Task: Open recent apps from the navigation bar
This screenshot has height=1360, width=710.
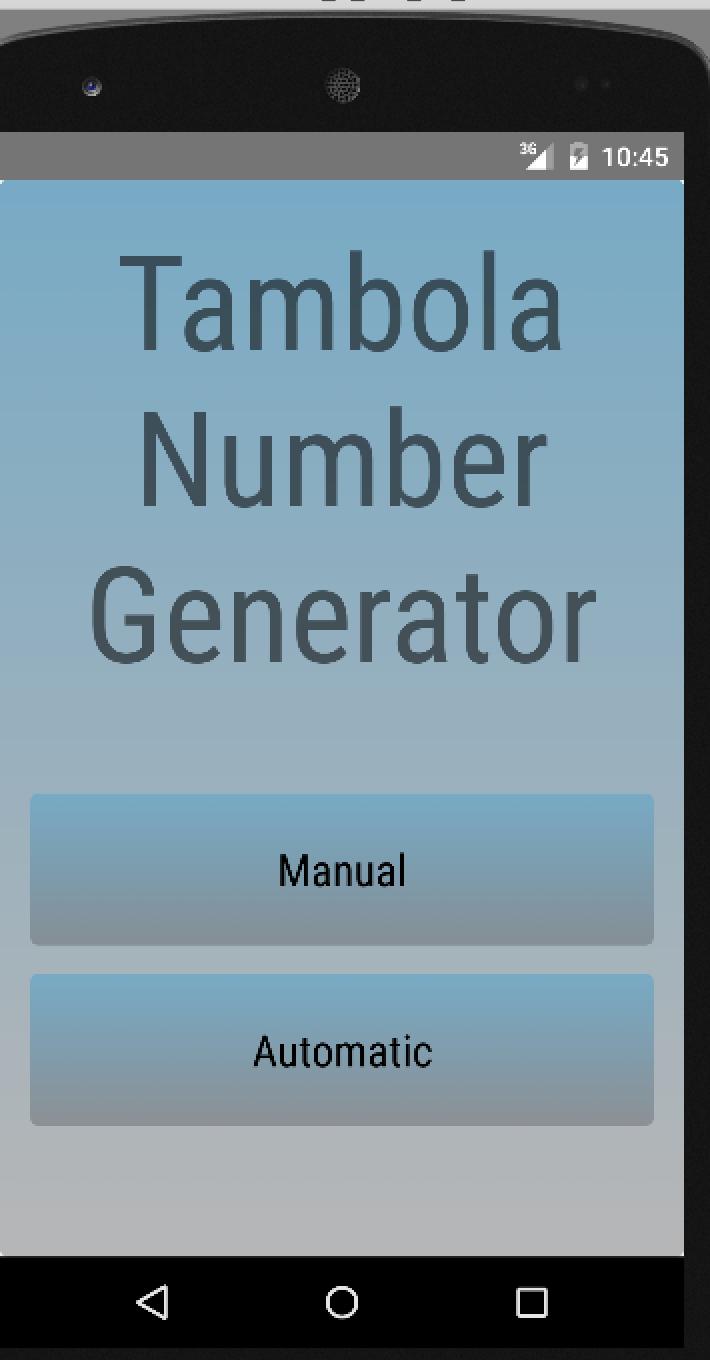Action: click(531, 1302)
